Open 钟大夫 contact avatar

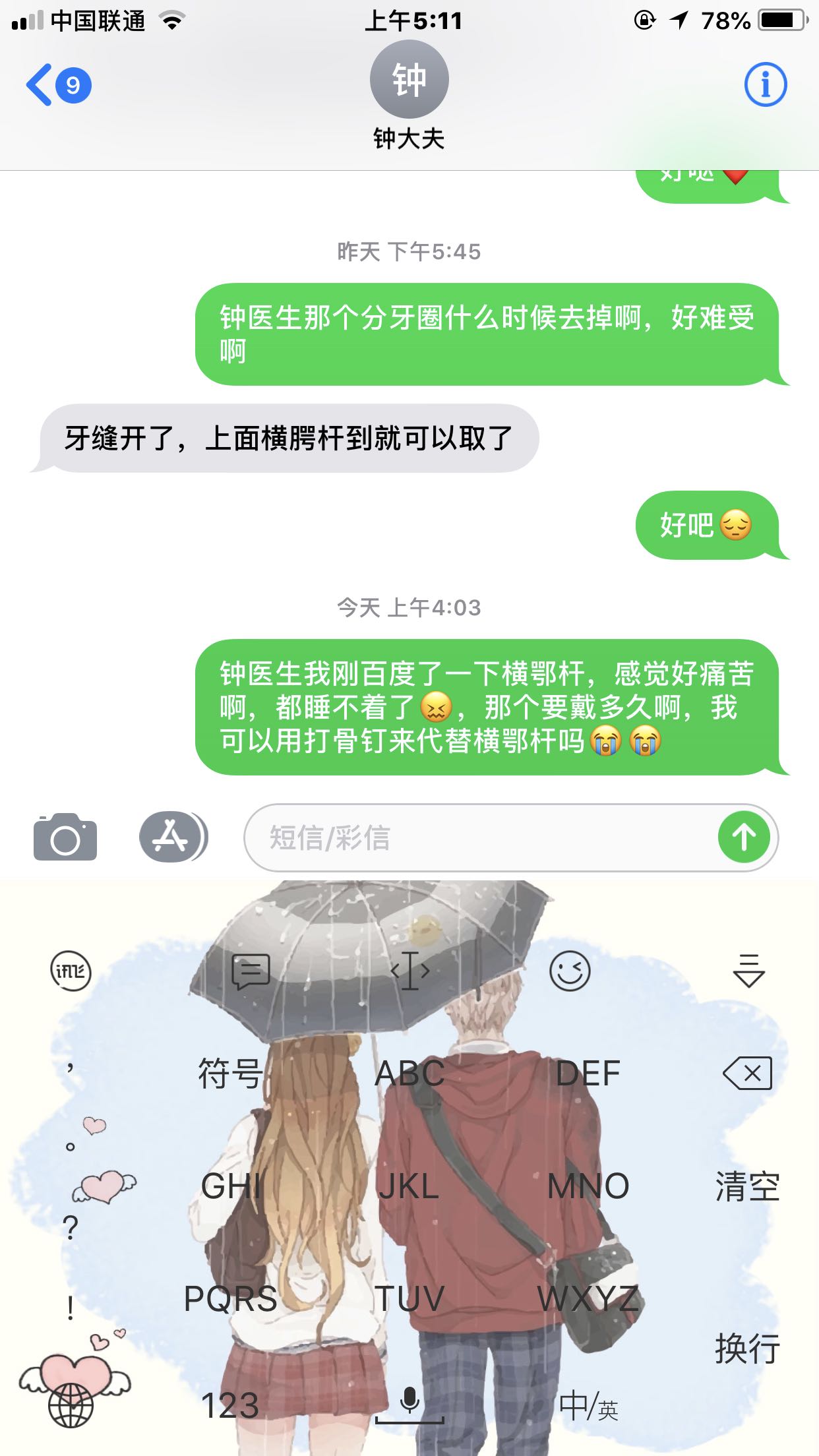pyautogui.click(x=409, y=80)
